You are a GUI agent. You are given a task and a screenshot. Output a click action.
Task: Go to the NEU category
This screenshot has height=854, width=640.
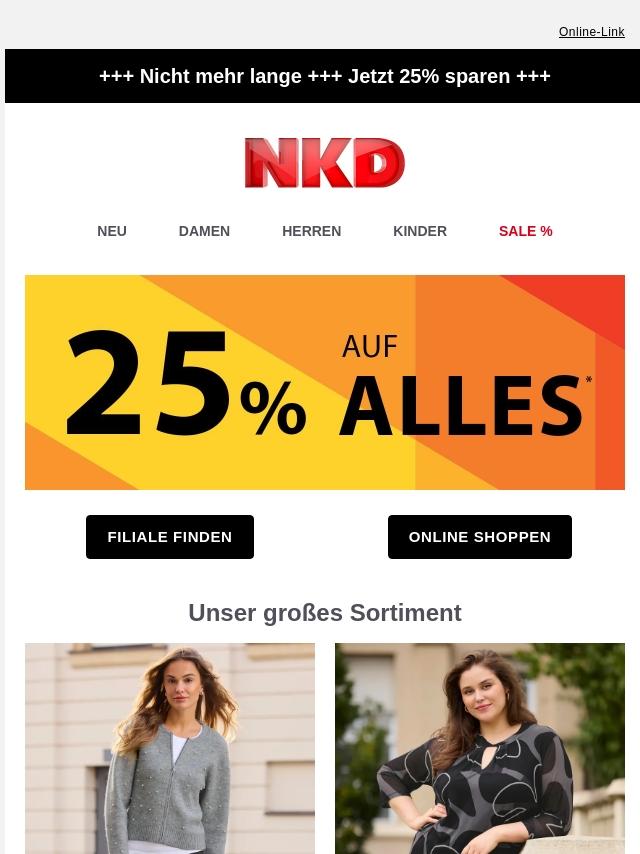coord(112,231)
